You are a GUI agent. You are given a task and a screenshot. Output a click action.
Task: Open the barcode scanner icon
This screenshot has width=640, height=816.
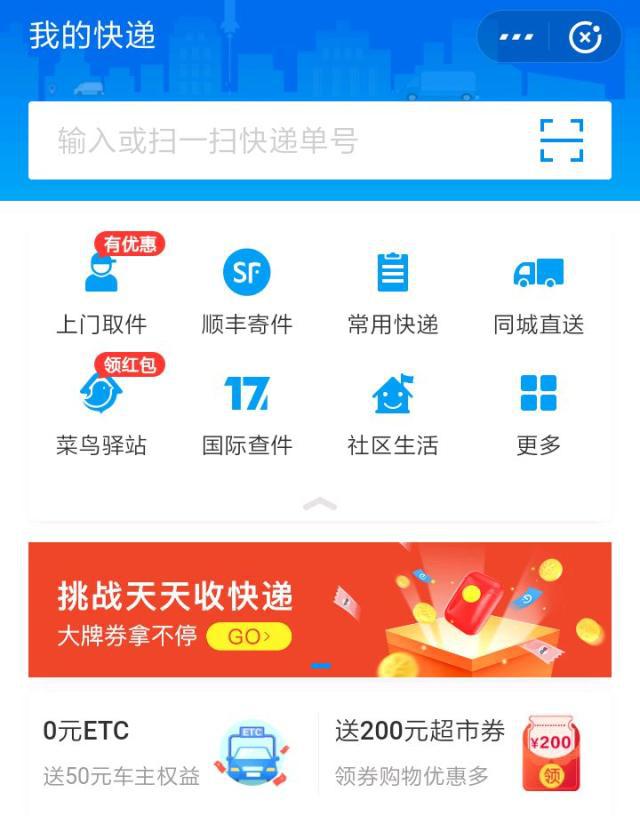click(x=561, y=140)
